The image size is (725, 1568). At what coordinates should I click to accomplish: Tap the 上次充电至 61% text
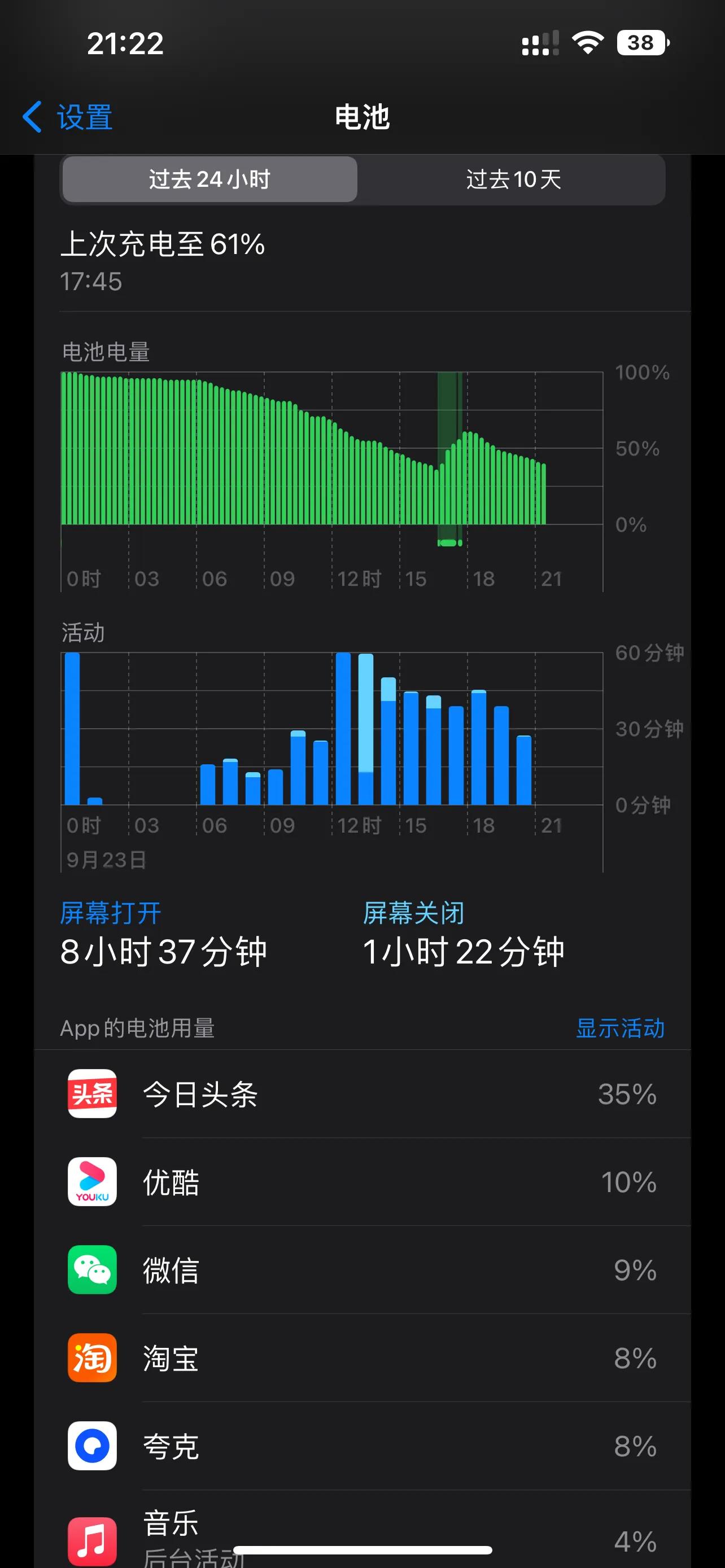163,246
